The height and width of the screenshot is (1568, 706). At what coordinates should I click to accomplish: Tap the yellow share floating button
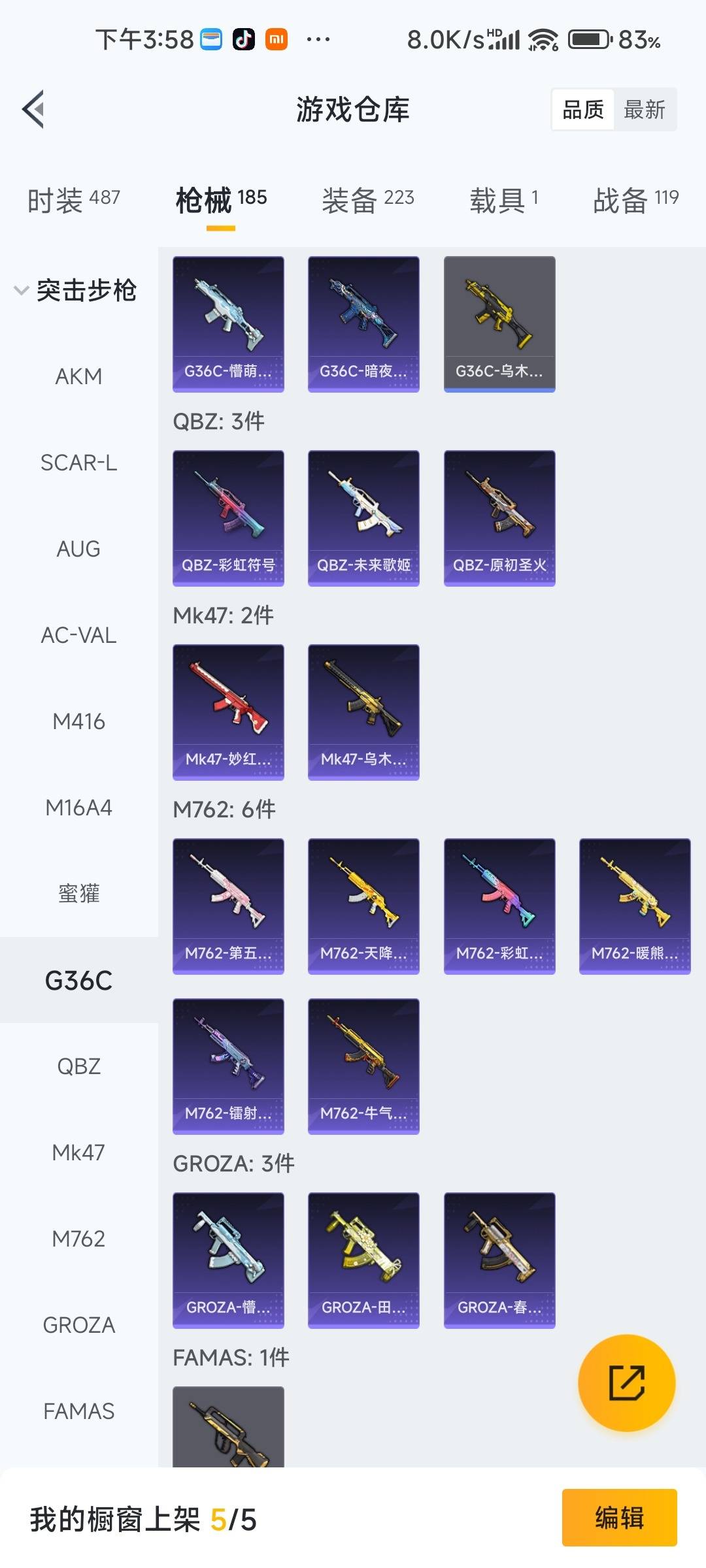pos(626,1382)
